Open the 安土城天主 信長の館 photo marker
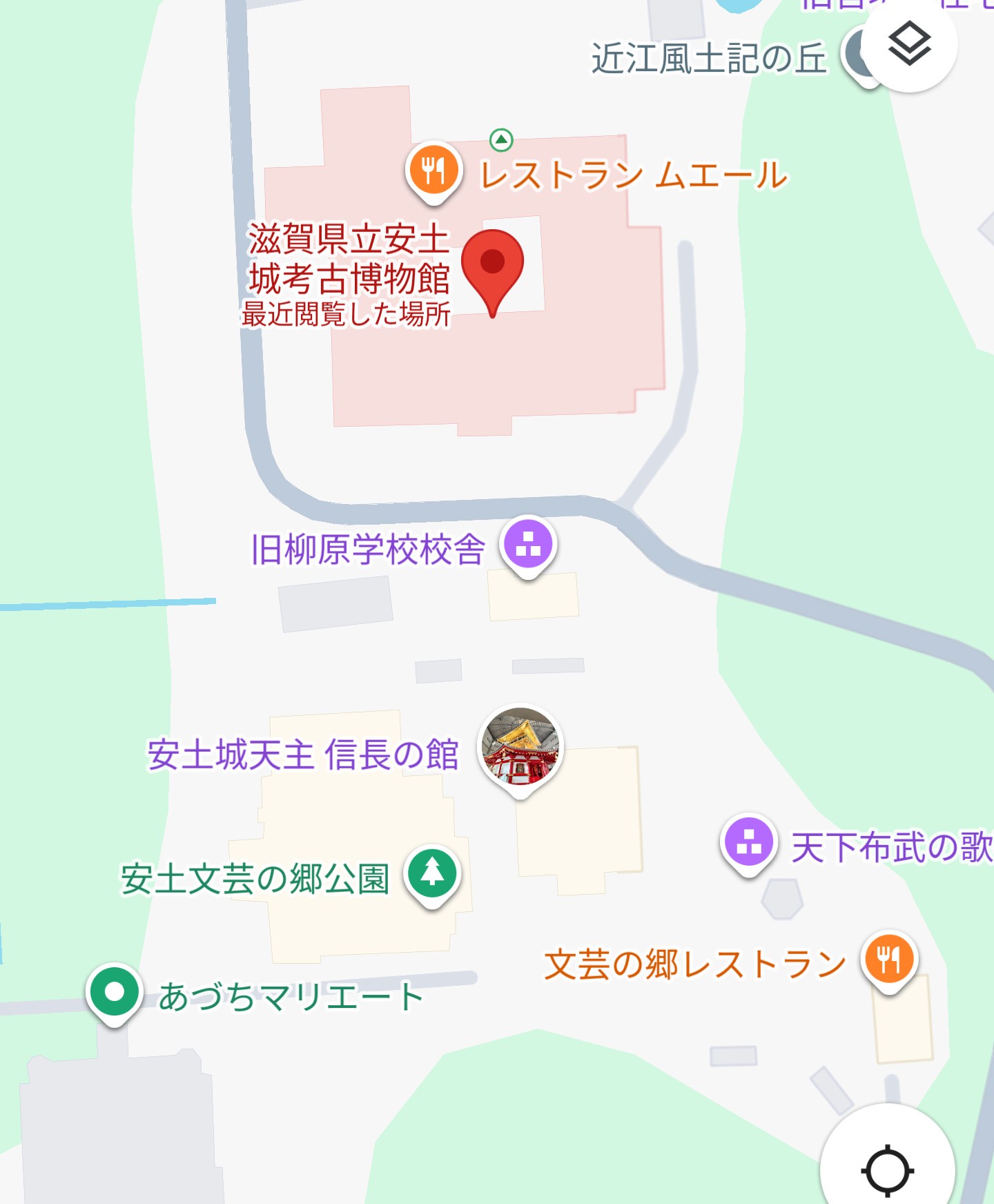 point(521,747)
